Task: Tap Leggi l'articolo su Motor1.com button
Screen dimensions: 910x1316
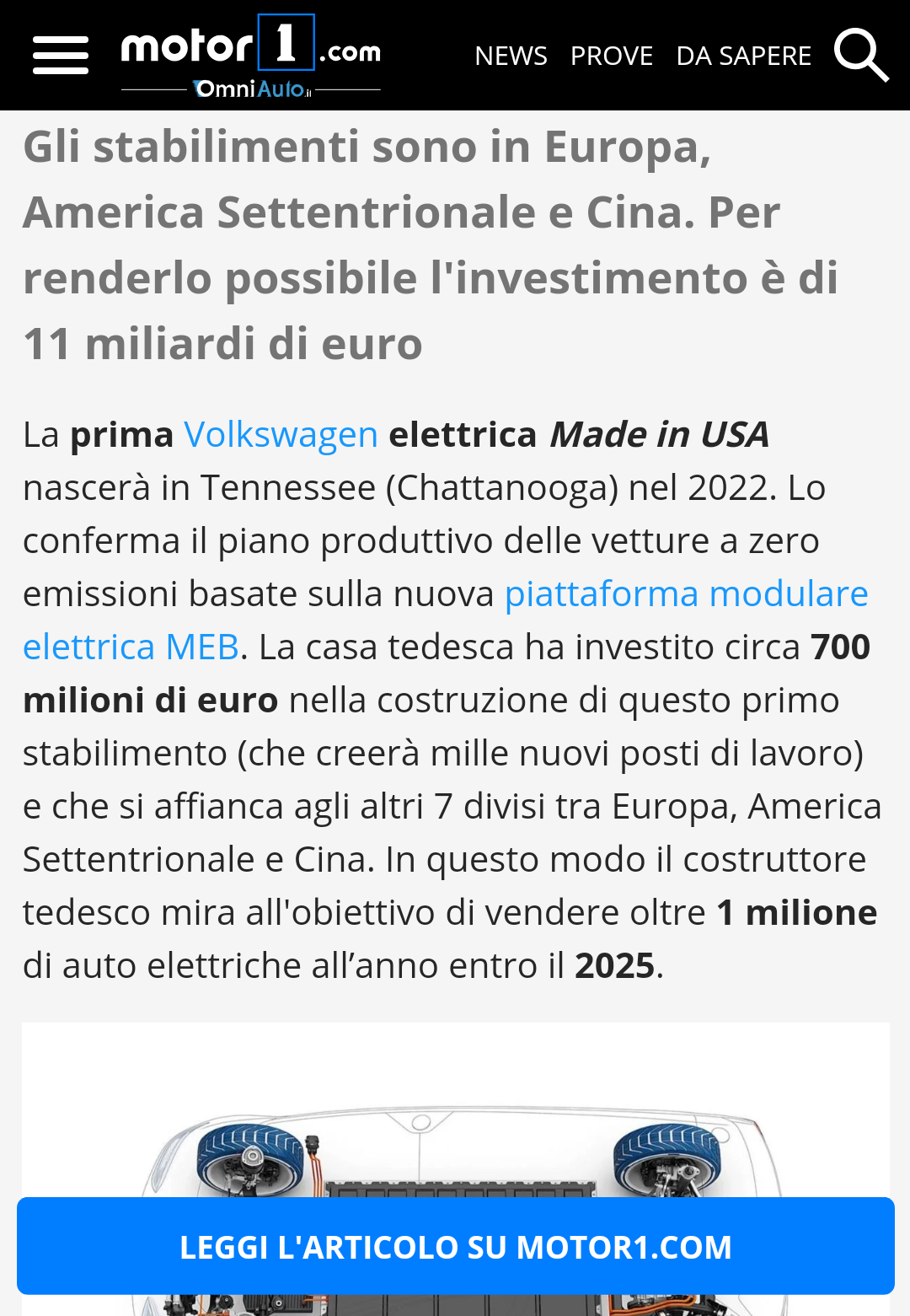Action: tap(456, 1246)
